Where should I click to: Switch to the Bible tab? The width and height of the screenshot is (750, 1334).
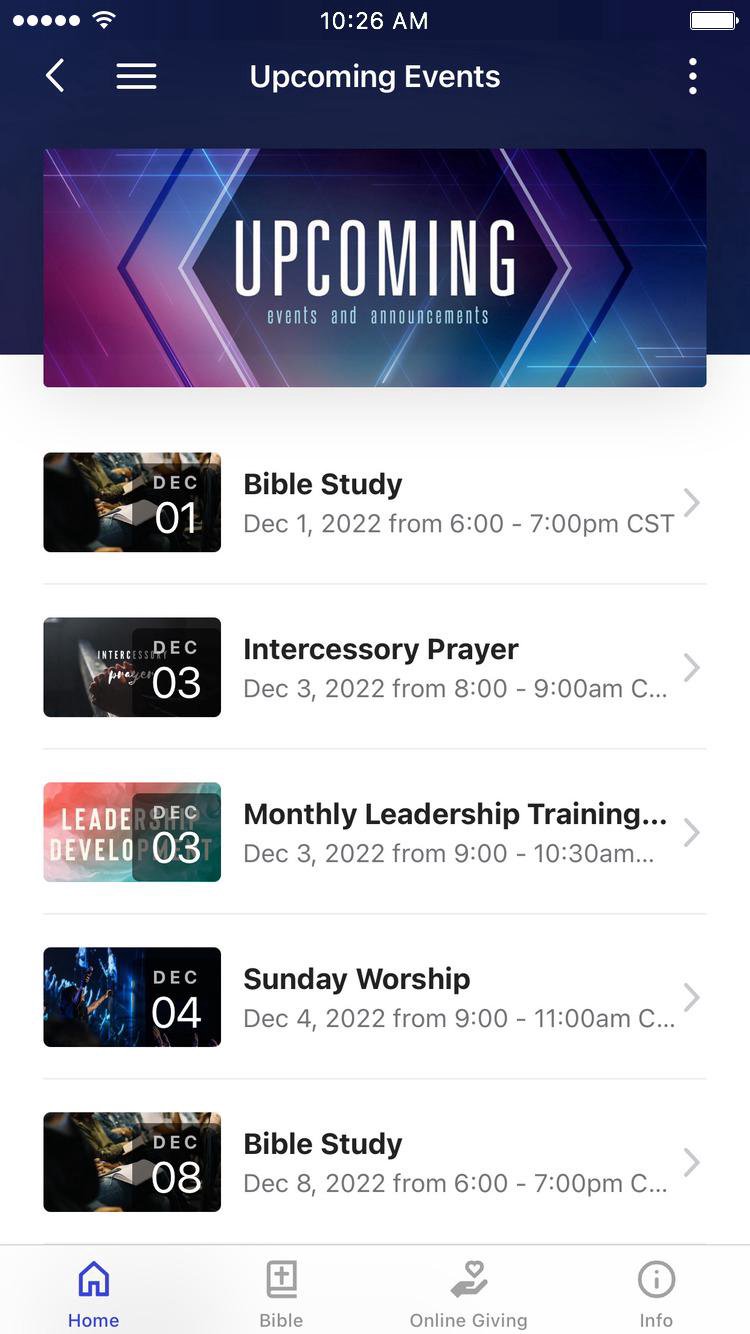click(281, 1292)
